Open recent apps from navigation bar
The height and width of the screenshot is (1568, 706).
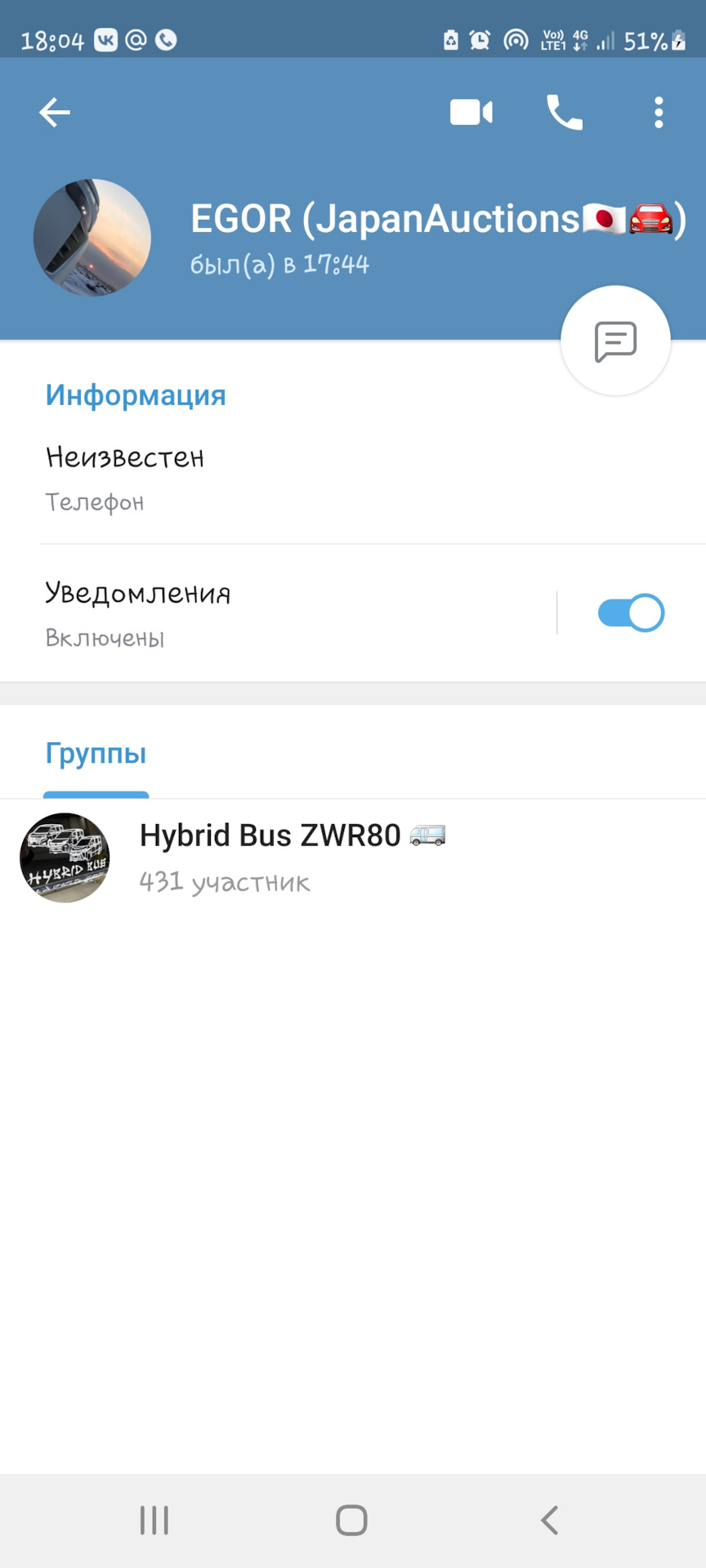[x=154, y=1521]
